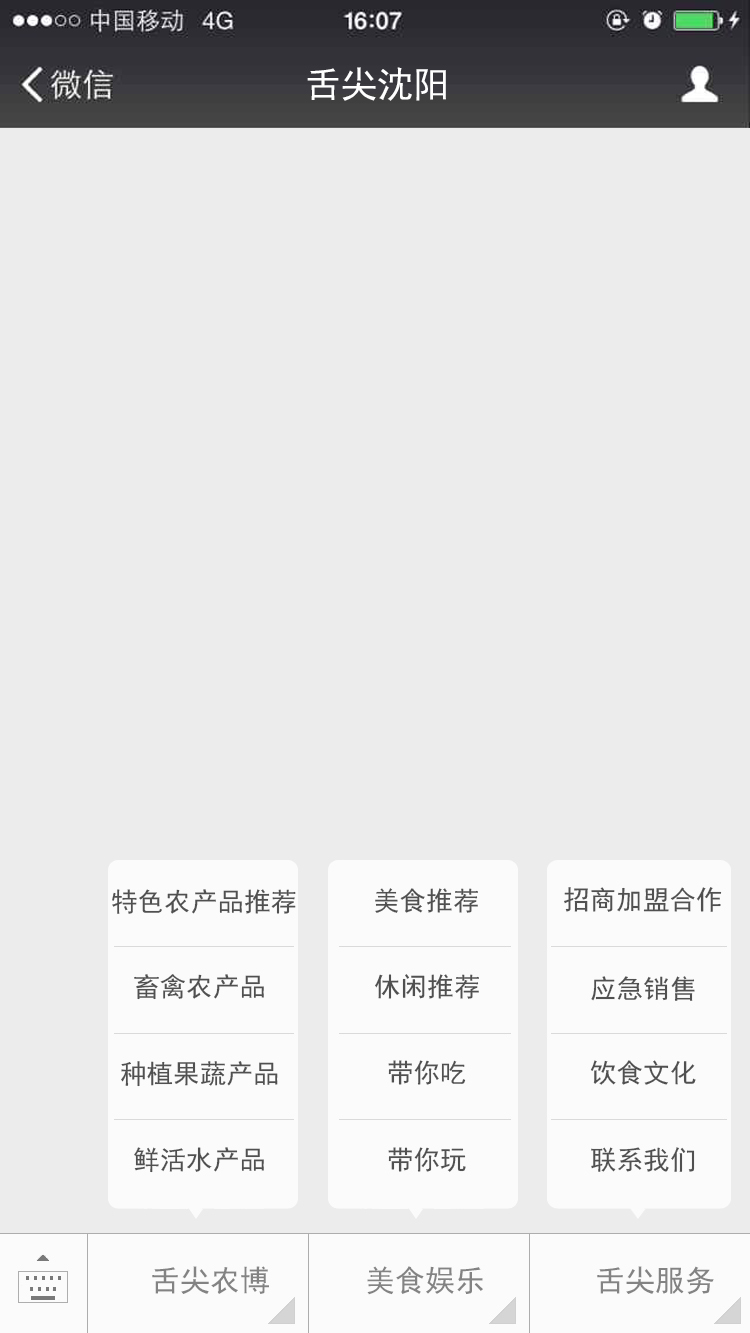Open the account profile icon
Viewport: 750px width, 1333px height.
[x=699, y=85]
